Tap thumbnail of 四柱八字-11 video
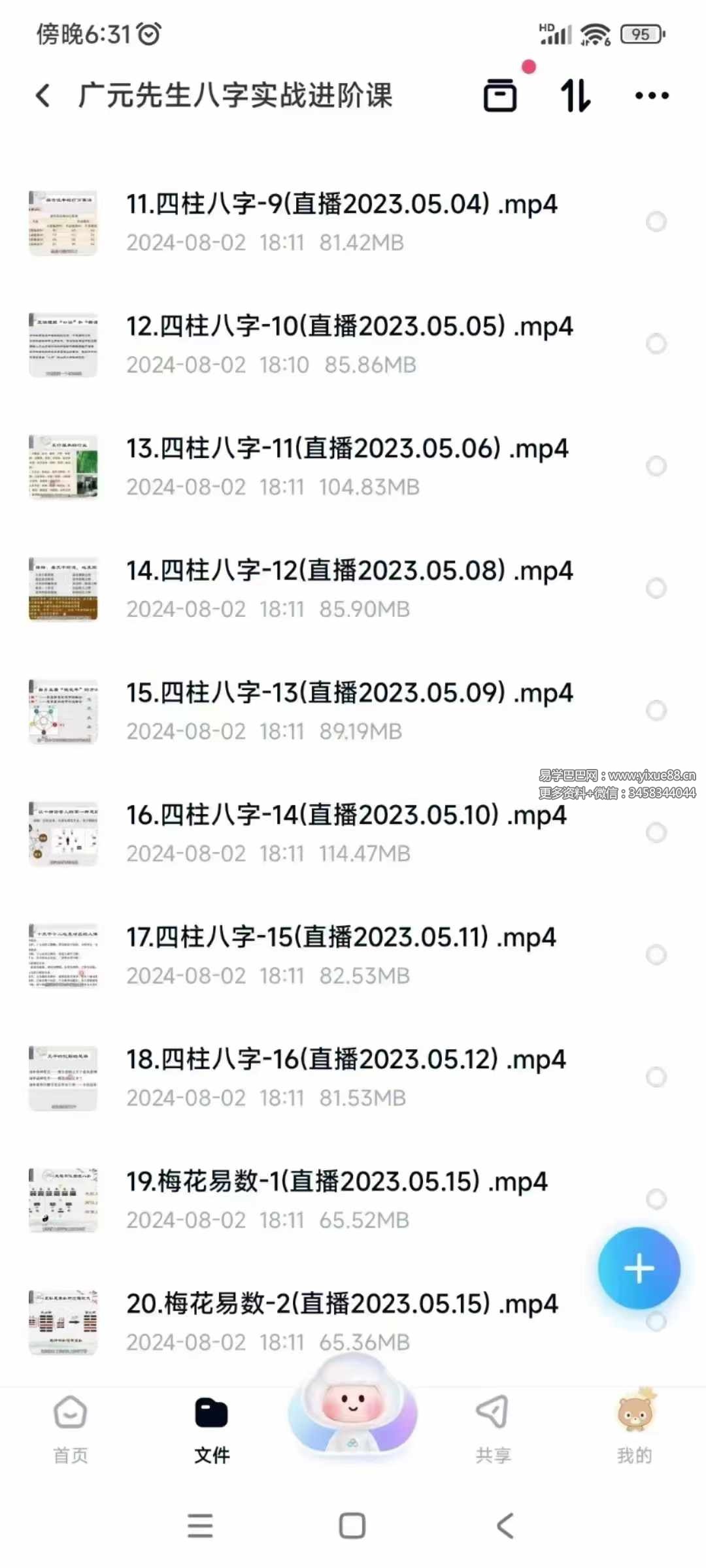 click(63, 466)
